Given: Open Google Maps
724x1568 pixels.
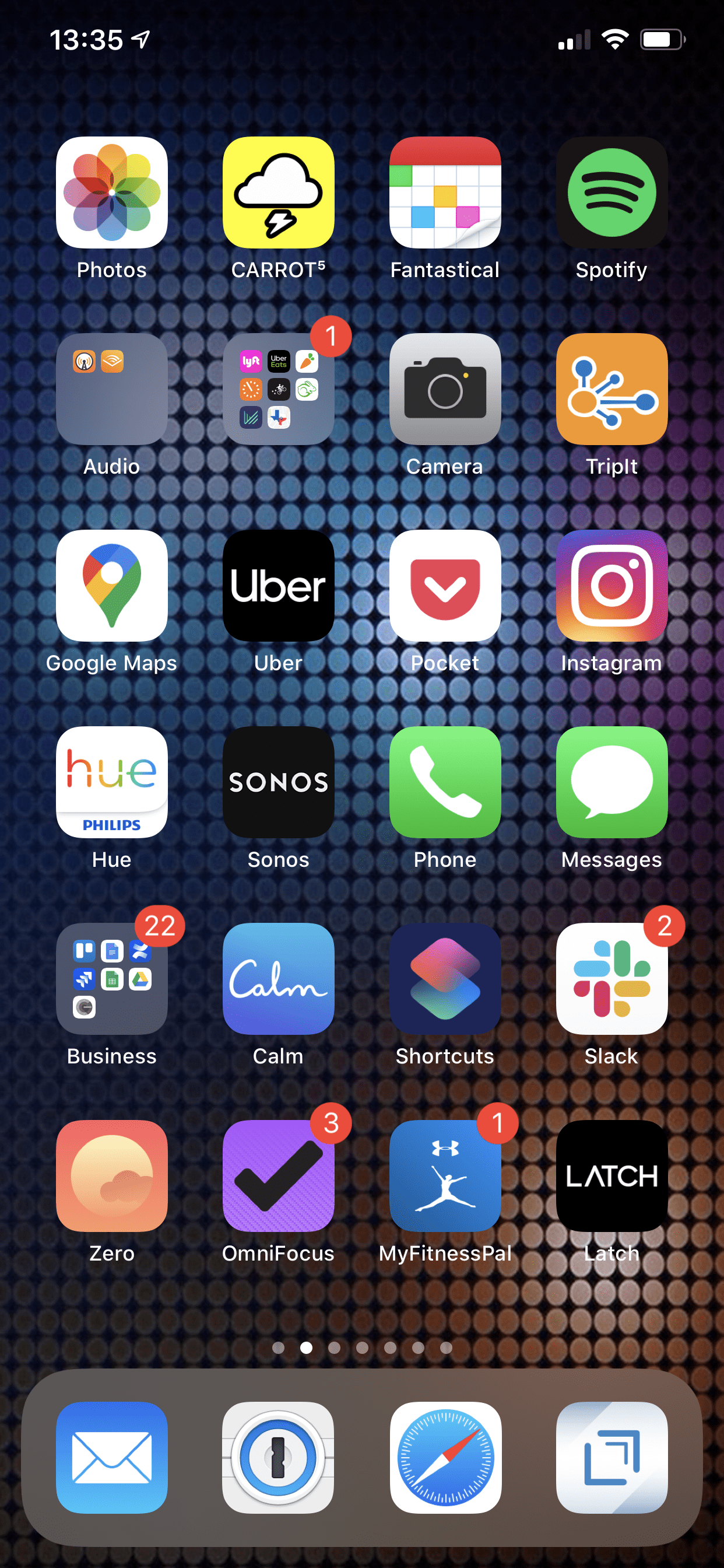Looking at the screenshot, I should coord(112,586).
